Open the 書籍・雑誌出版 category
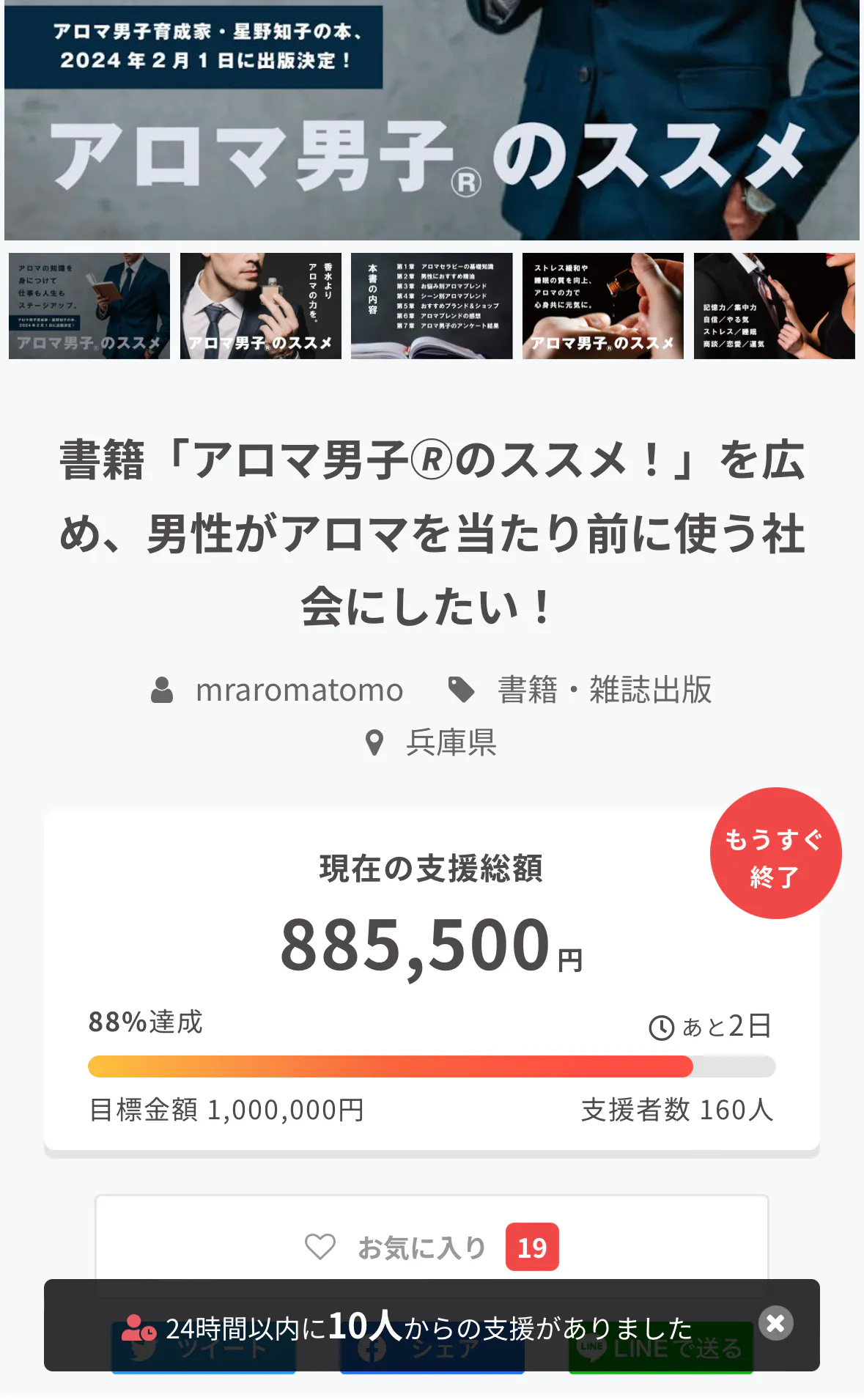 604,690
